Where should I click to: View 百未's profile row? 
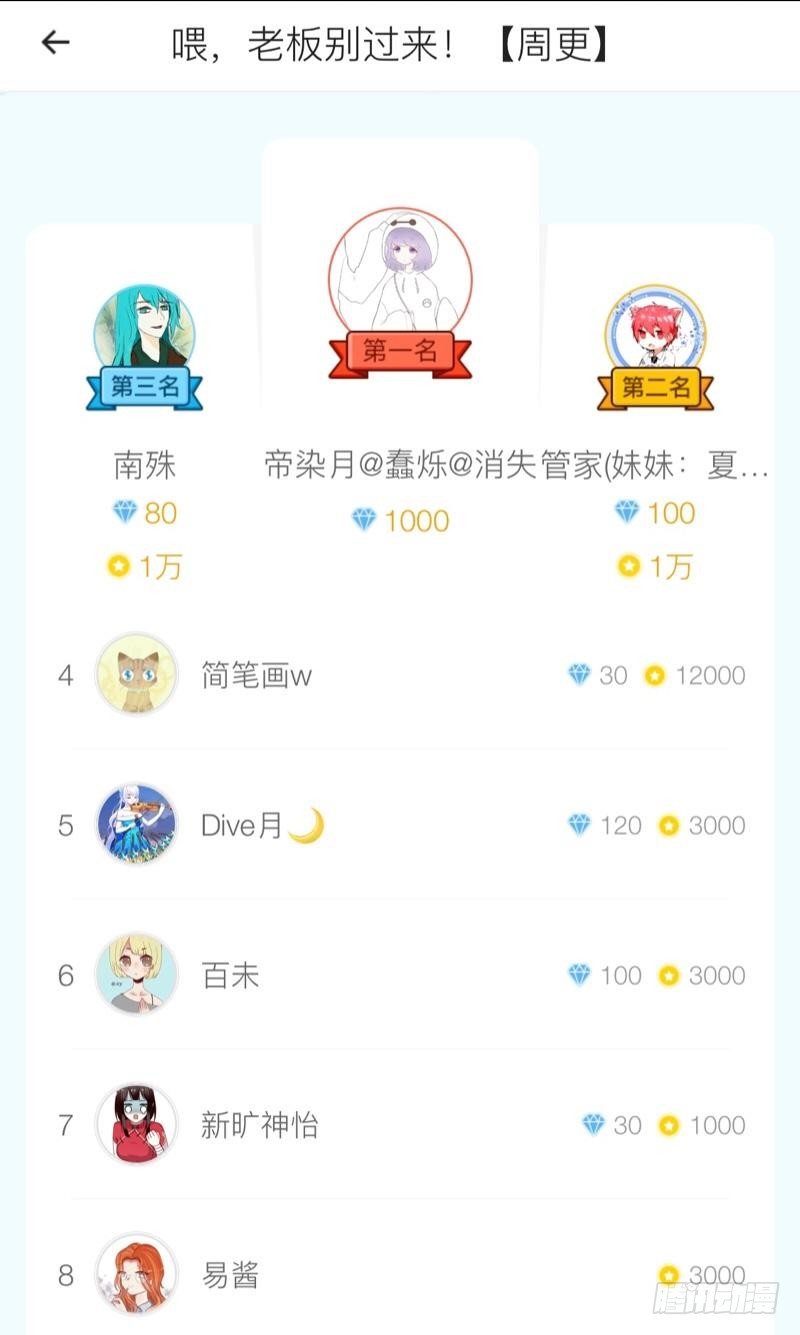click(400, 975)
